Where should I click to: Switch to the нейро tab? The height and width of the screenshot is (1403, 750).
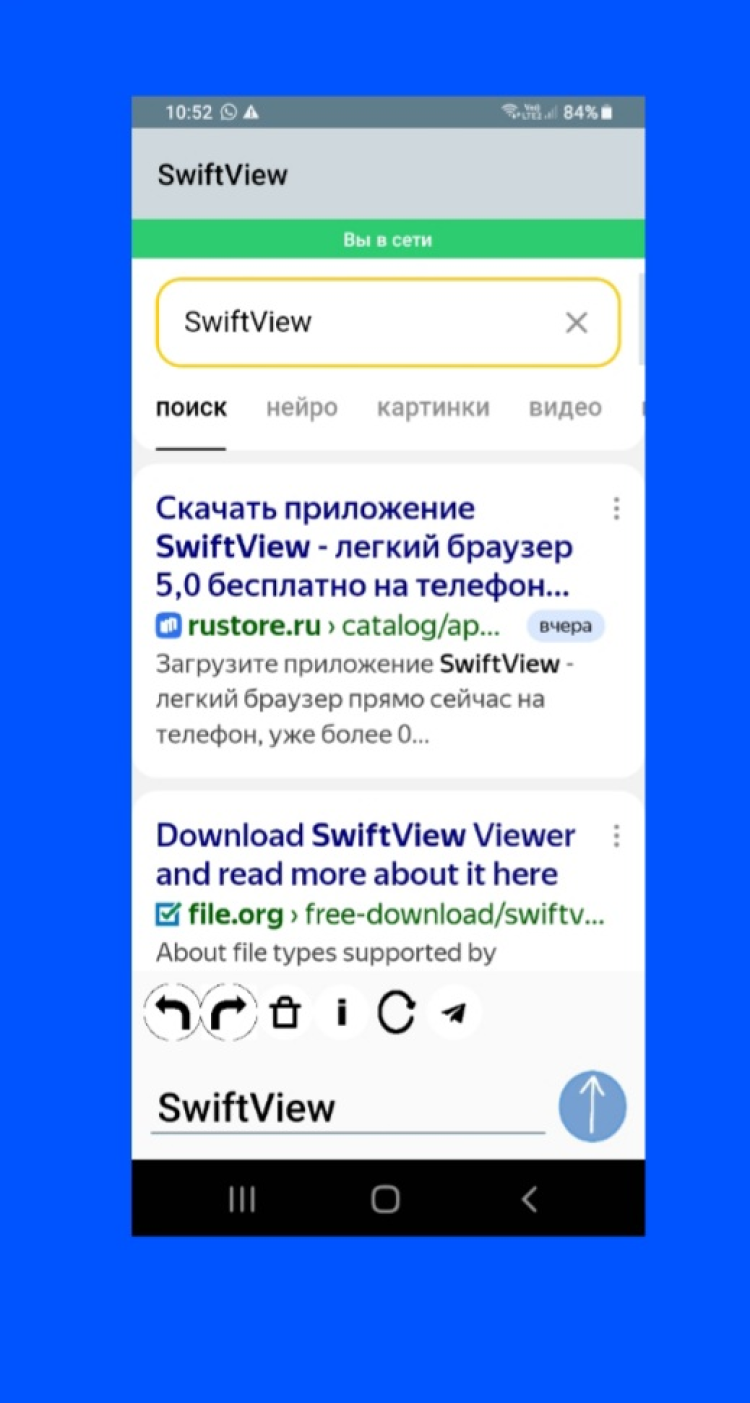[x=301, y=408]
